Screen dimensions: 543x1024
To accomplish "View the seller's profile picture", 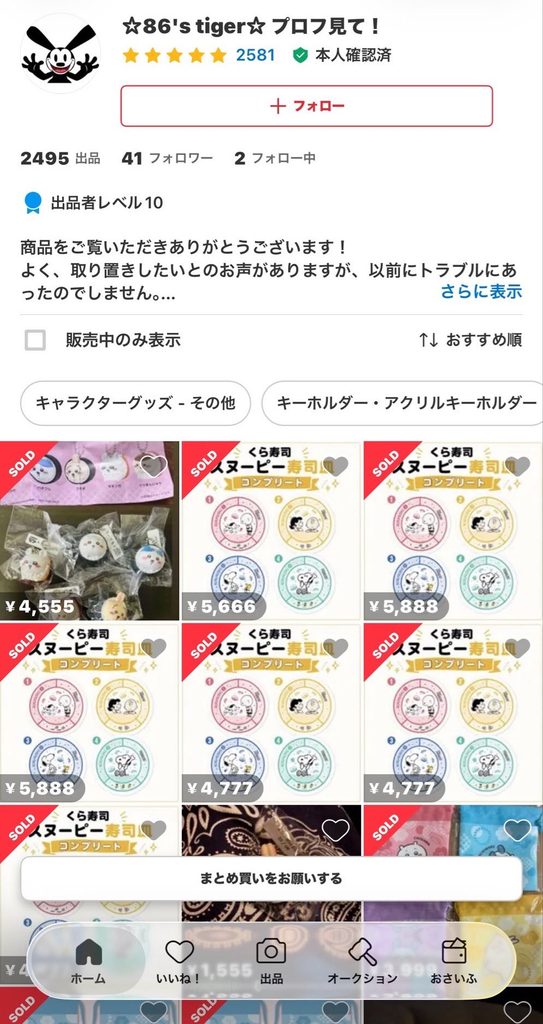I will tap(60, 53).
